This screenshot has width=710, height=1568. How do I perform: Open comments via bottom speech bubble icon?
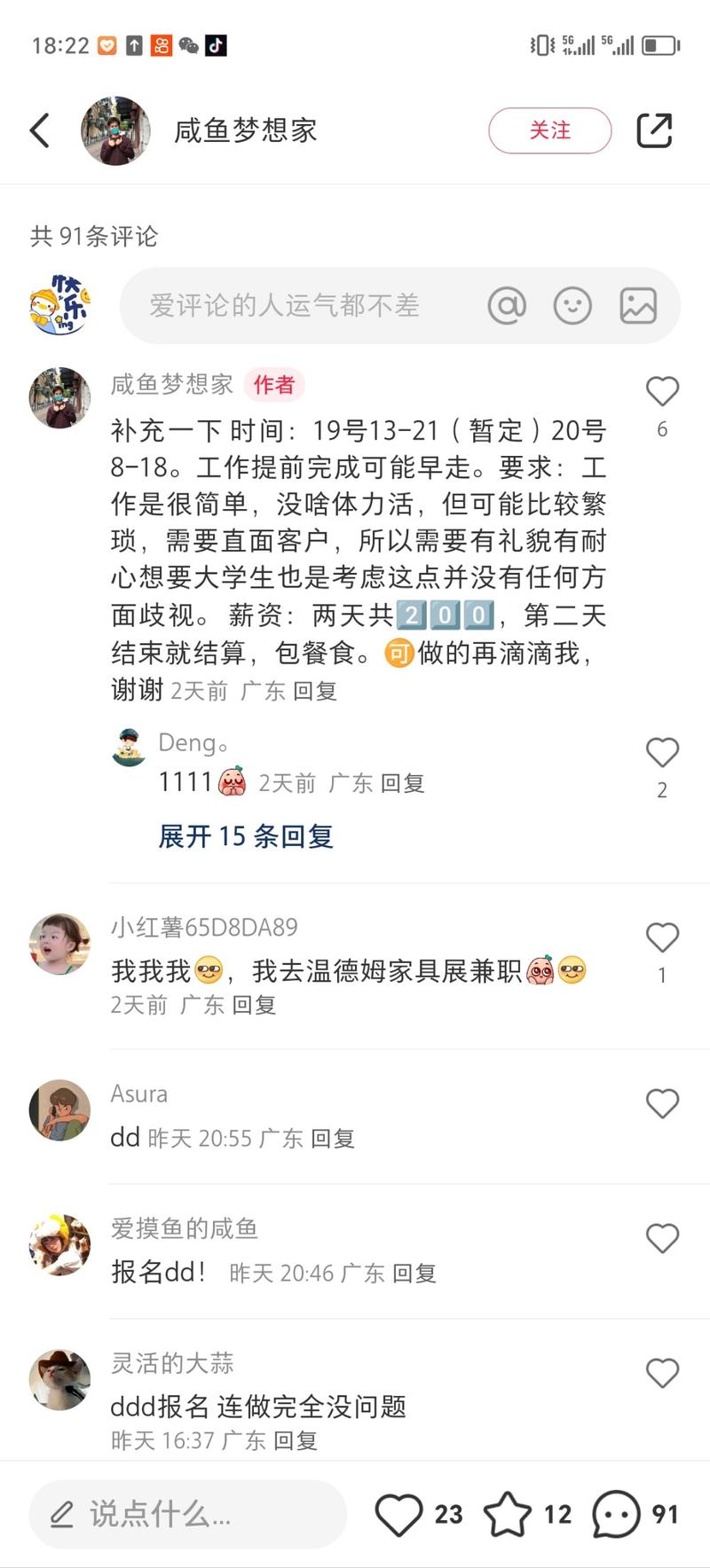click(x=616, y=1514)
